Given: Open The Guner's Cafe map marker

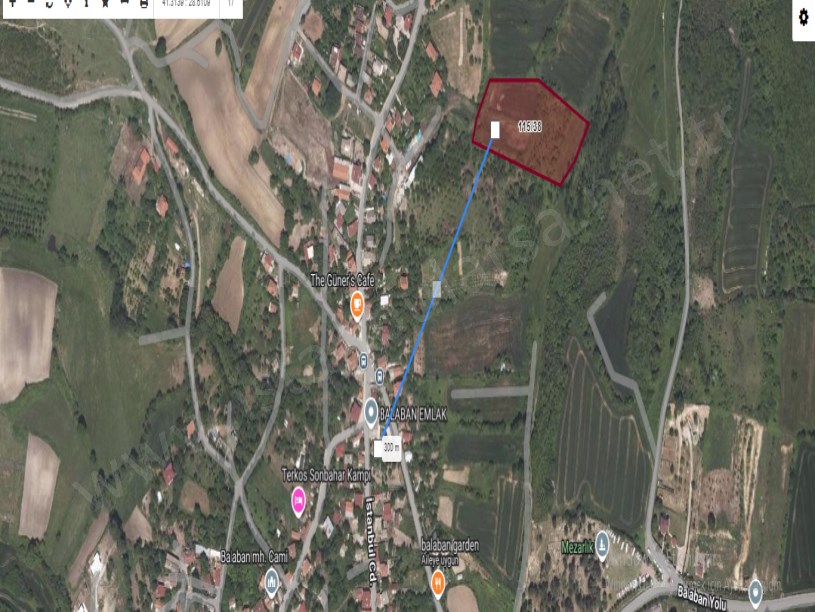Looking at the screenshot, I should (357, 305).
